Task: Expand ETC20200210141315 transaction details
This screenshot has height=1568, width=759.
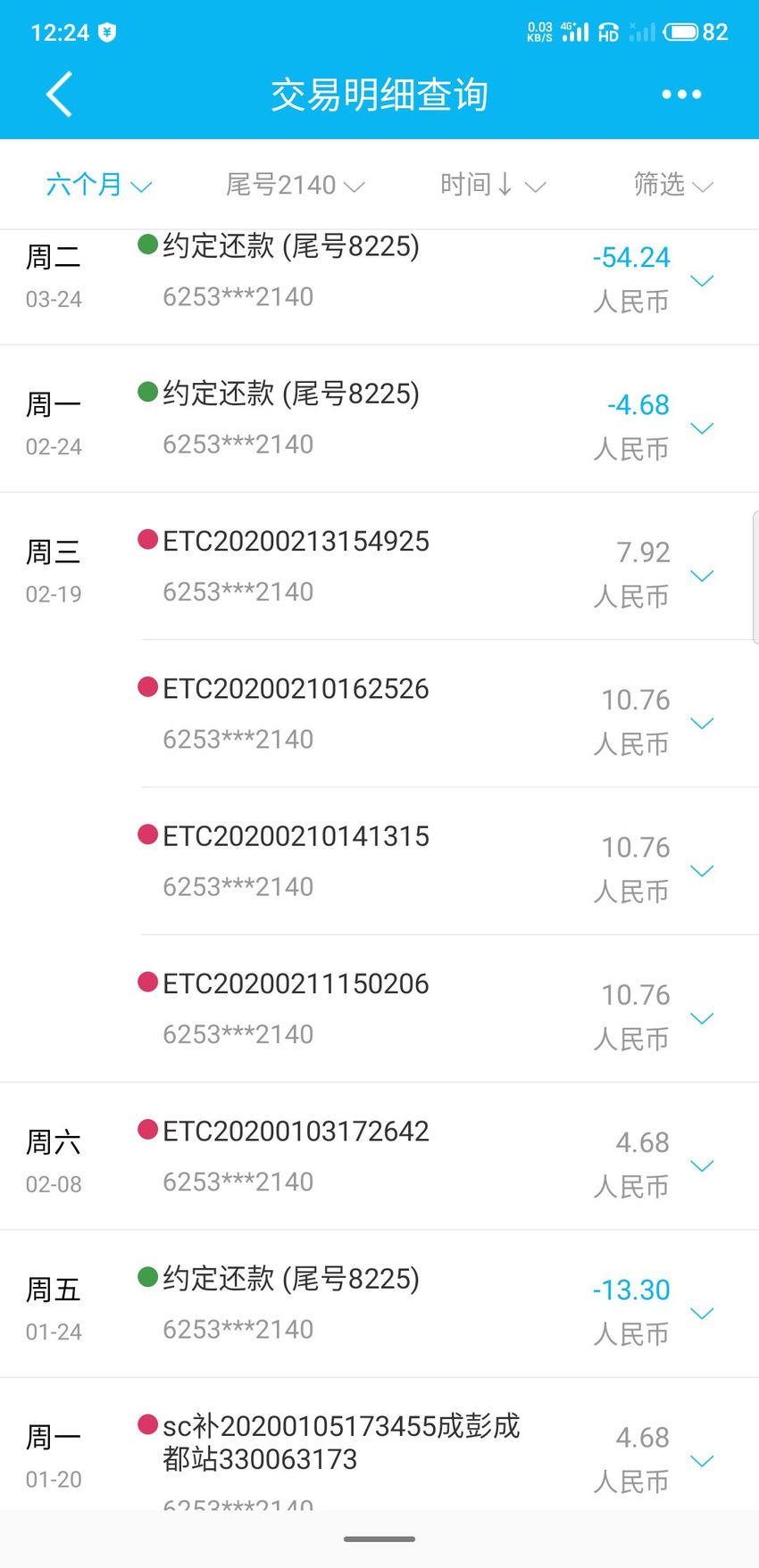Action: click(703, 871)
